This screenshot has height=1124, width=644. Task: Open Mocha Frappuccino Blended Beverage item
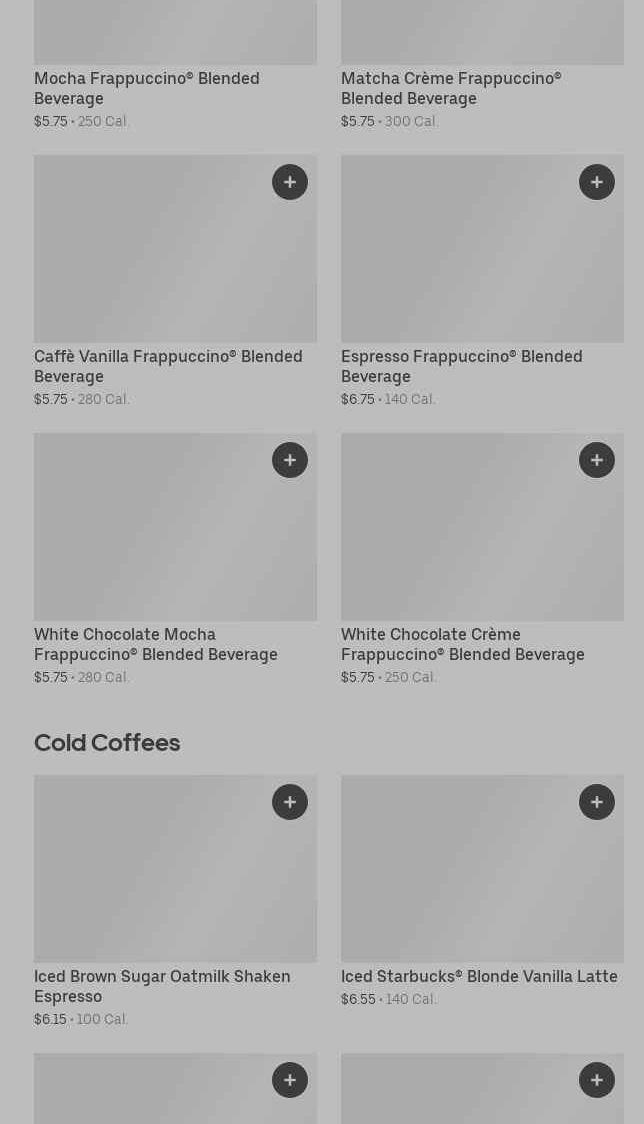[x=146, y=88]
